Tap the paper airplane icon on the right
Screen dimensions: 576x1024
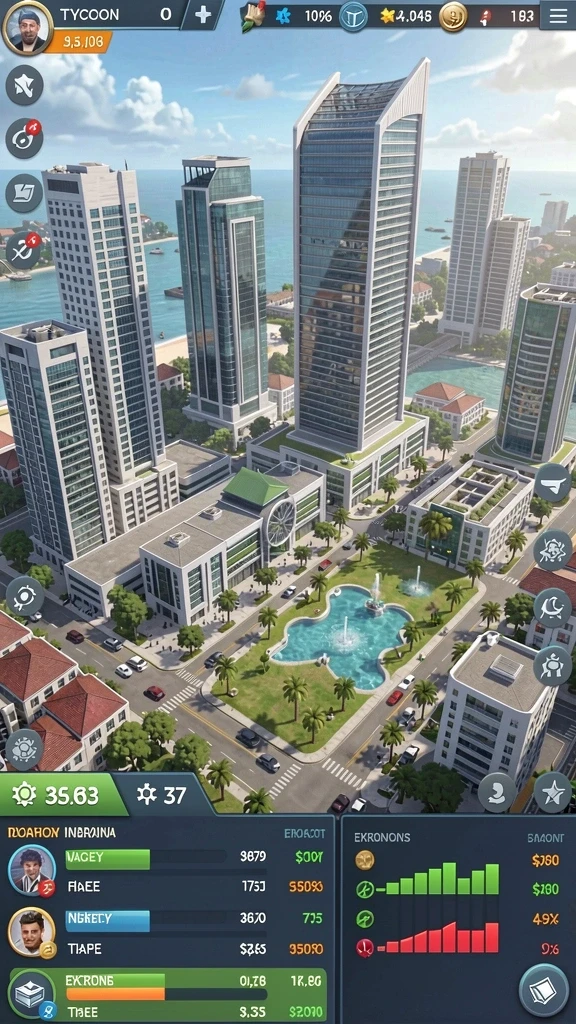click(x=552, y=483)
